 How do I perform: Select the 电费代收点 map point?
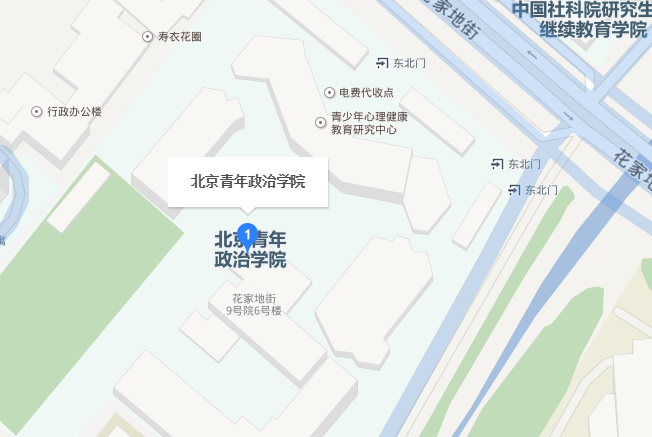pos(329,93)
